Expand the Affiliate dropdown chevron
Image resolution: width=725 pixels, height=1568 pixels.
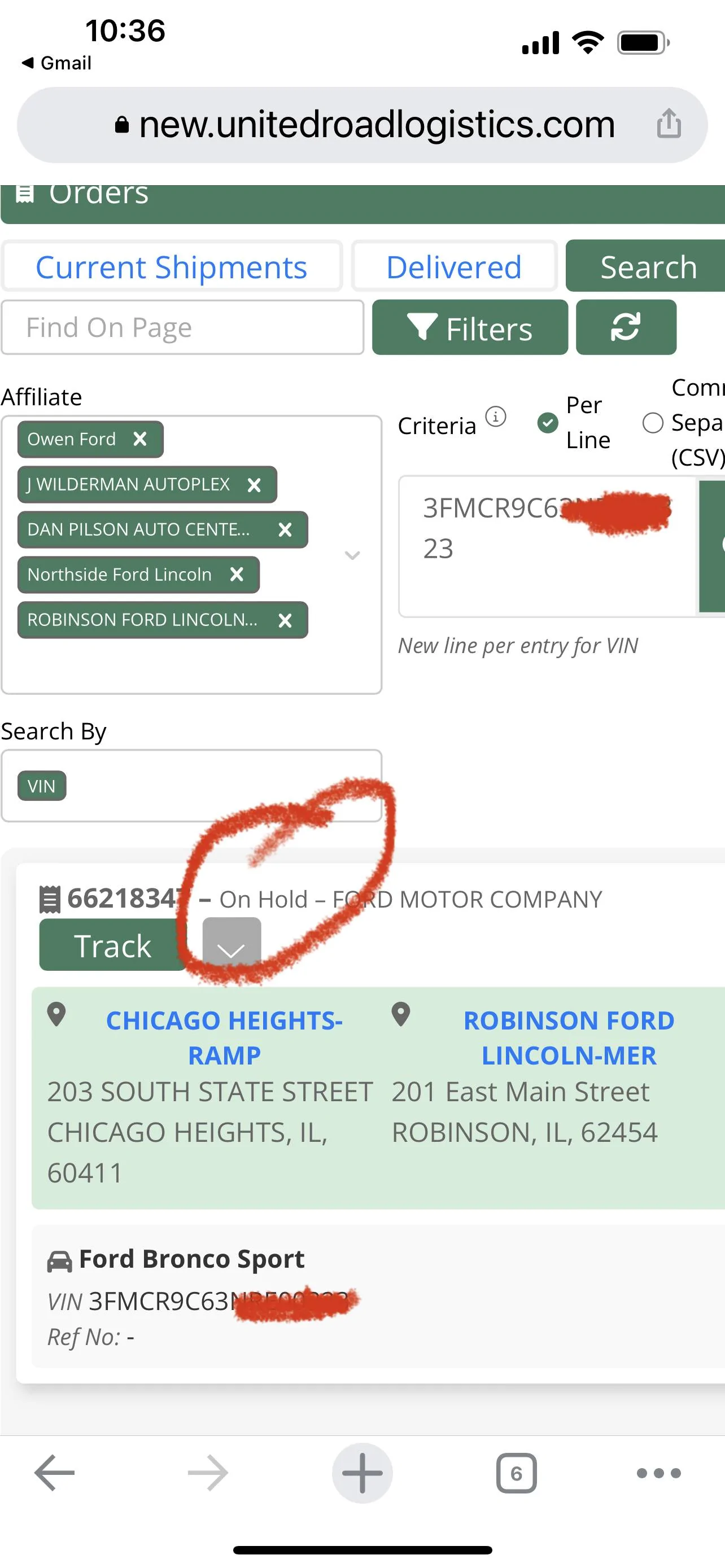pos(352,554)
